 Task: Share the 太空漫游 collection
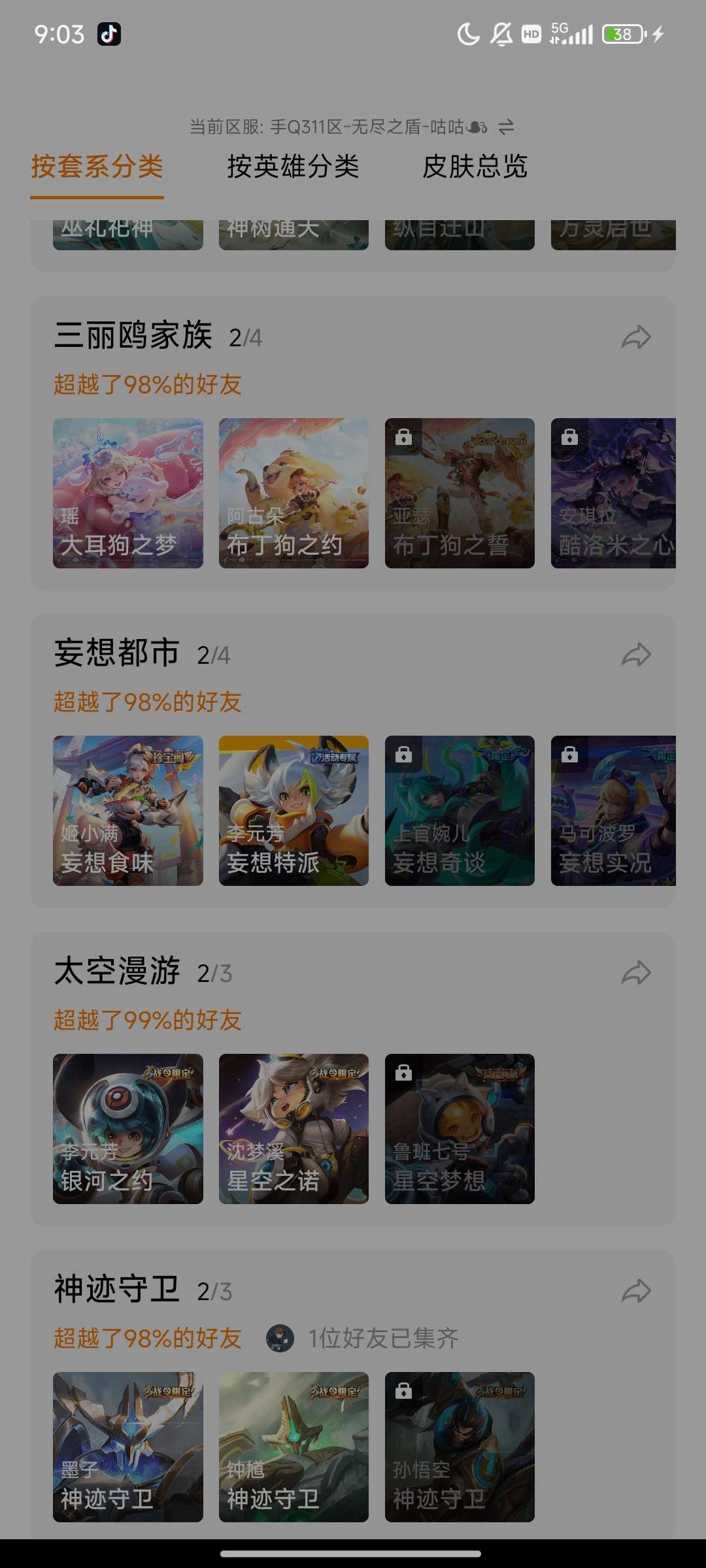tap(636, 973)
